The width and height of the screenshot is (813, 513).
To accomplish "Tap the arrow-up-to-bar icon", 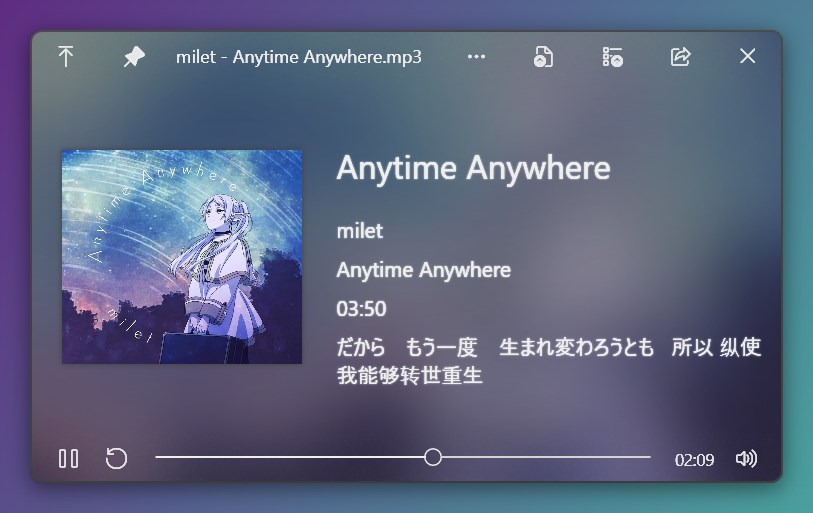I will point(66,56).
